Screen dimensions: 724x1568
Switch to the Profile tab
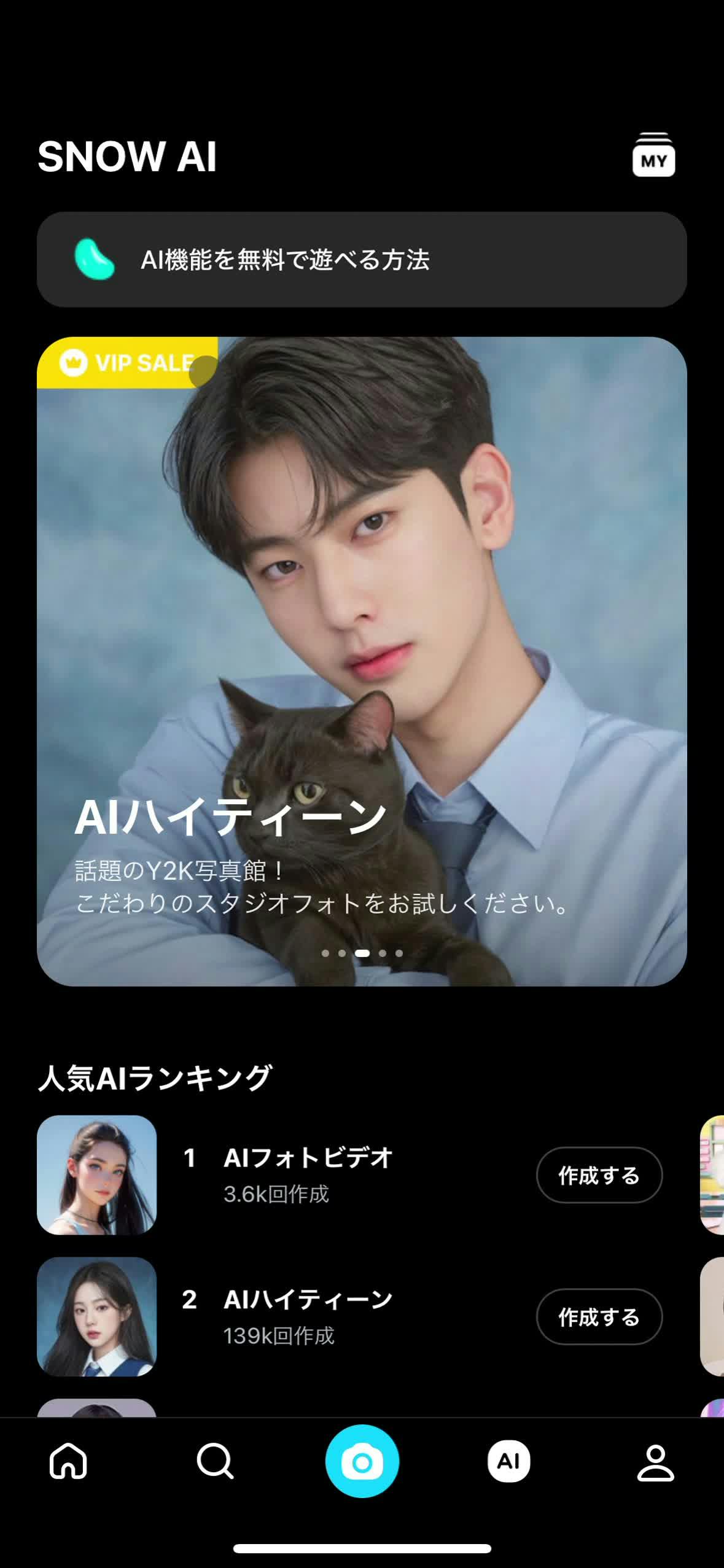pos(655,1461)
